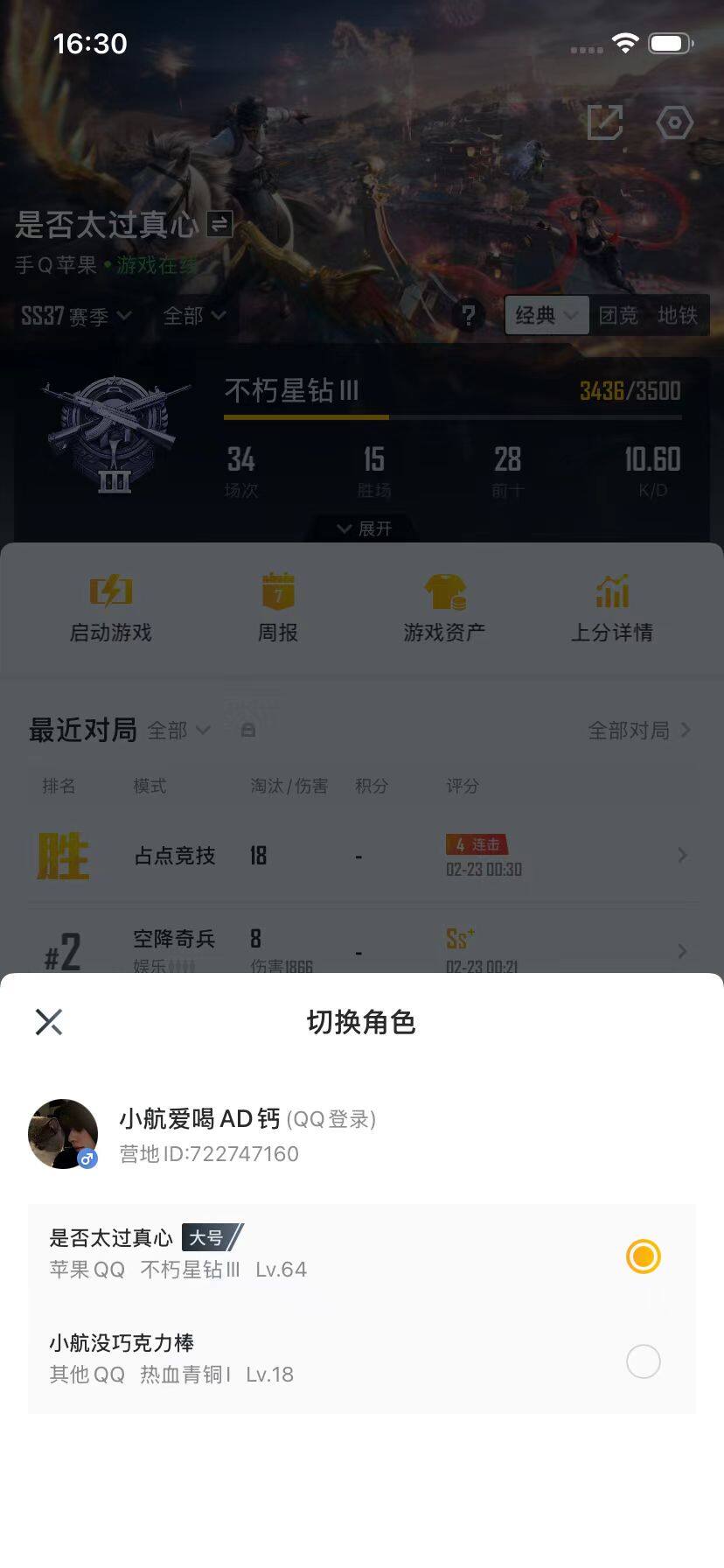Switch to the 地铁 tab
Screen dimensions: 724x1568
[x=679, y=316]
